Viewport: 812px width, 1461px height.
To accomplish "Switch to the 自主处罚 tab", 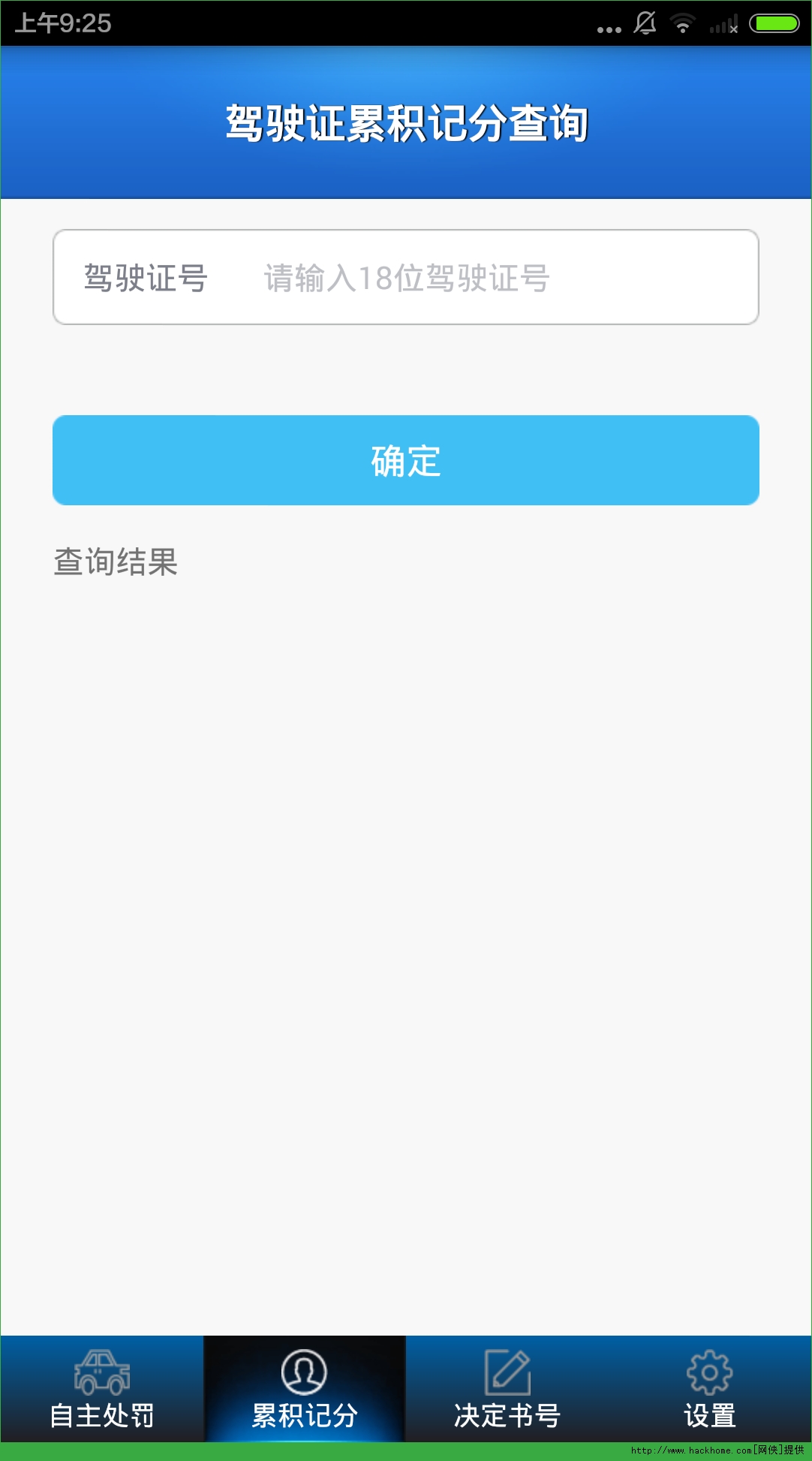I will tap(102, 1389).
